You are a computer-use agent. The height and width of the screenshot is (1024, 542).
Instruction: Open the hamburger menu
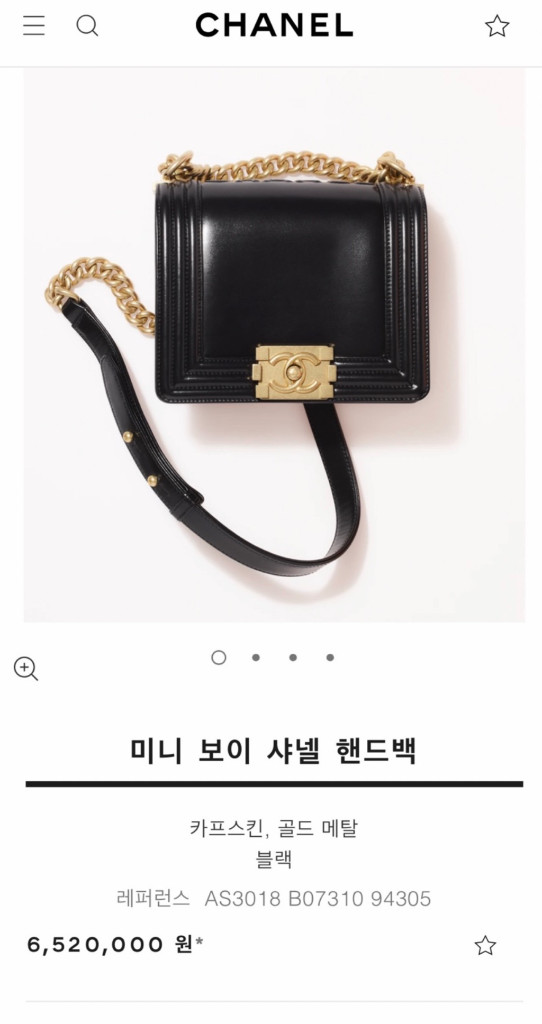pyautogui.click(x=34, y=25)
